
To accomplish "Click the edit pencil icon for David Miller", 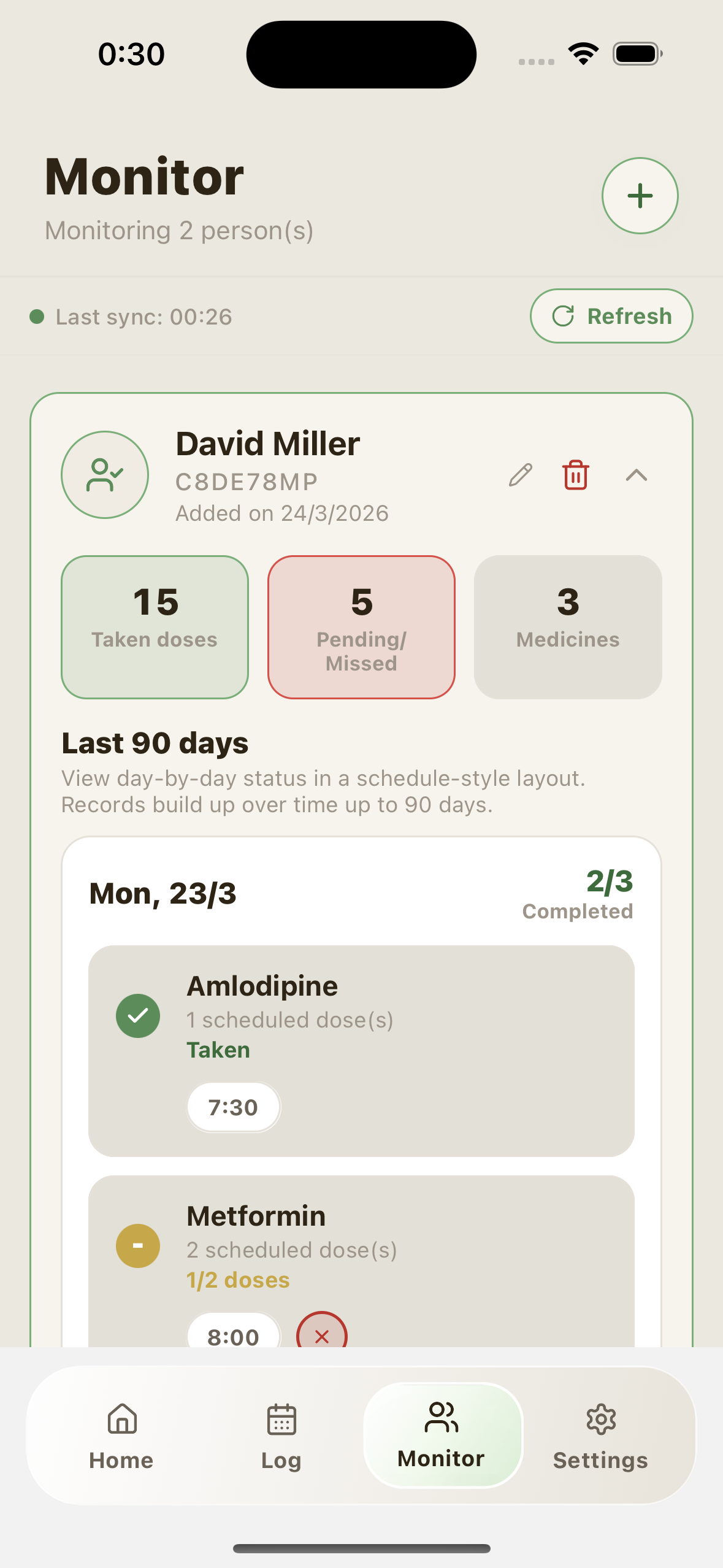I will [x=521, y=475].
